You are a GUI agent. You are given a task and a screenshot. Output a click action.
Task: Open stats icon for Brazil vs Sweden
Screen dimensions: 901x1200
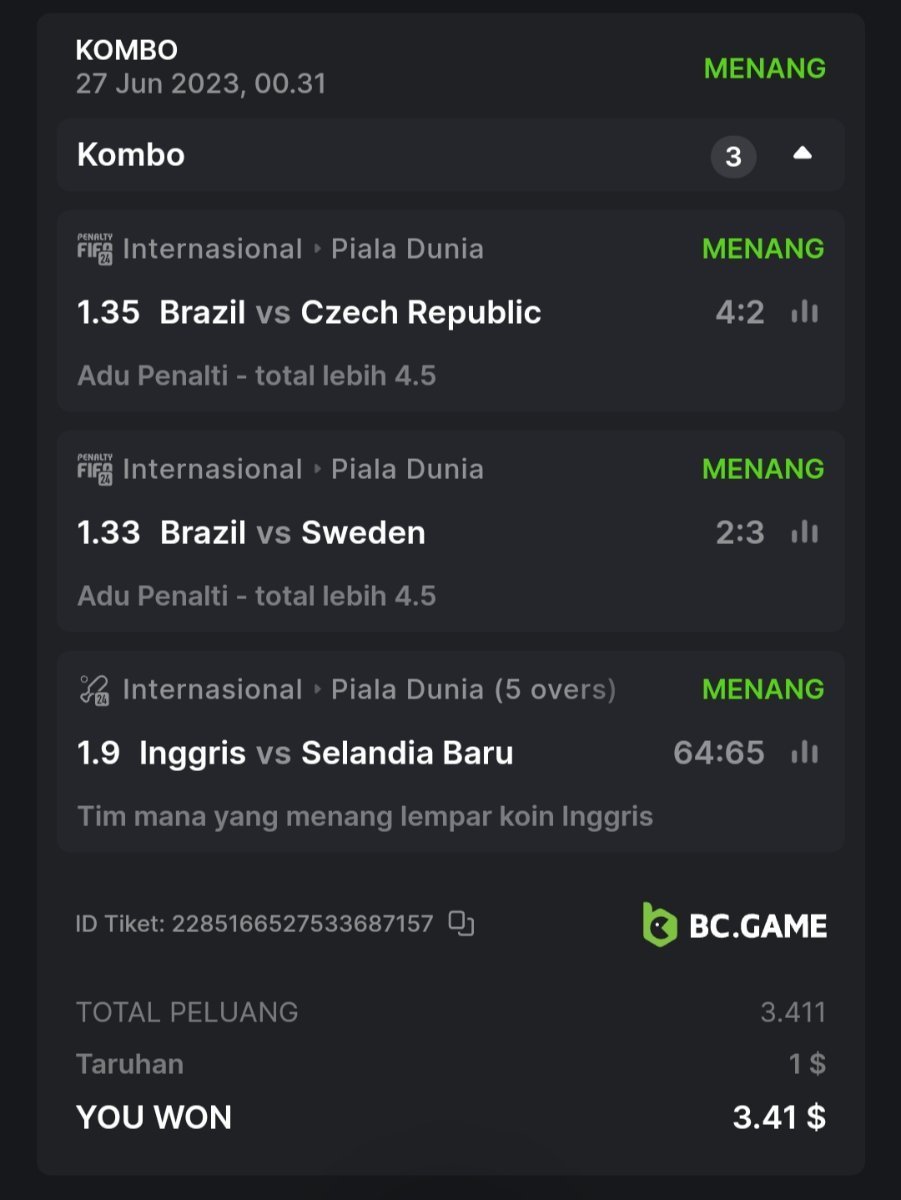[804, 532]
